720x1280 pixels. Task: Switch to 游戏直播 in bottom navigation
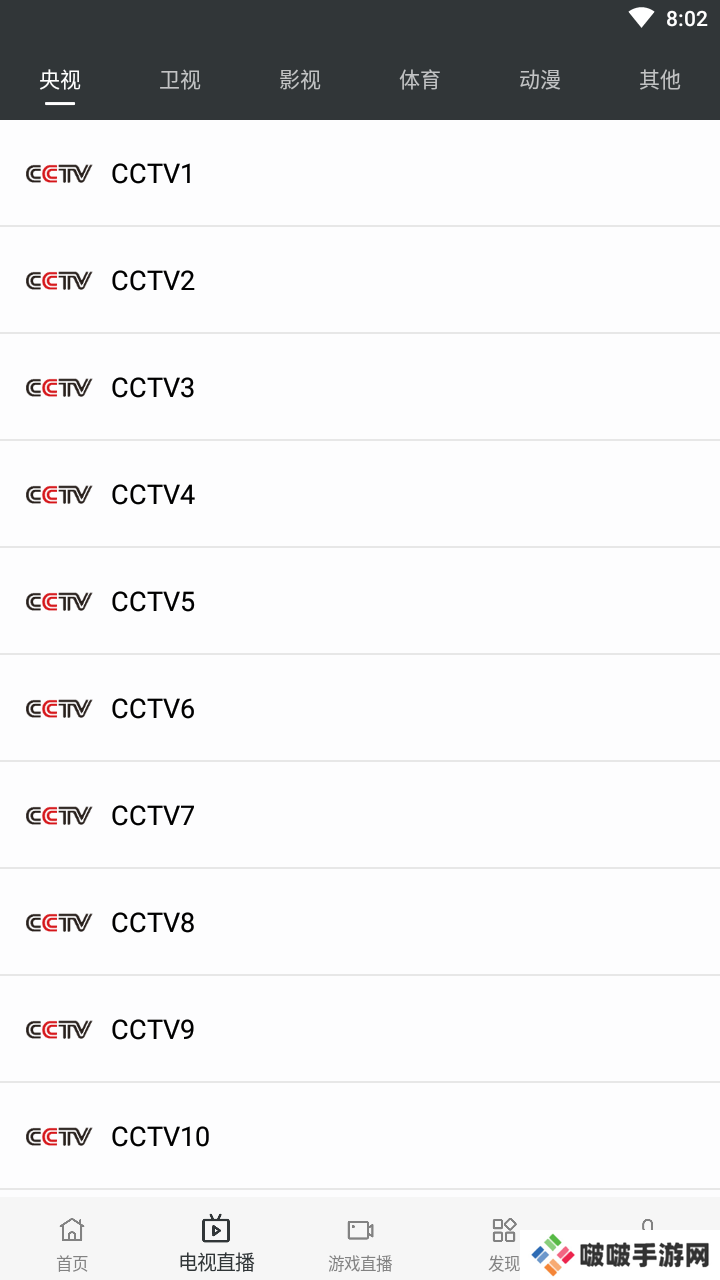[x=360, y=1244]
